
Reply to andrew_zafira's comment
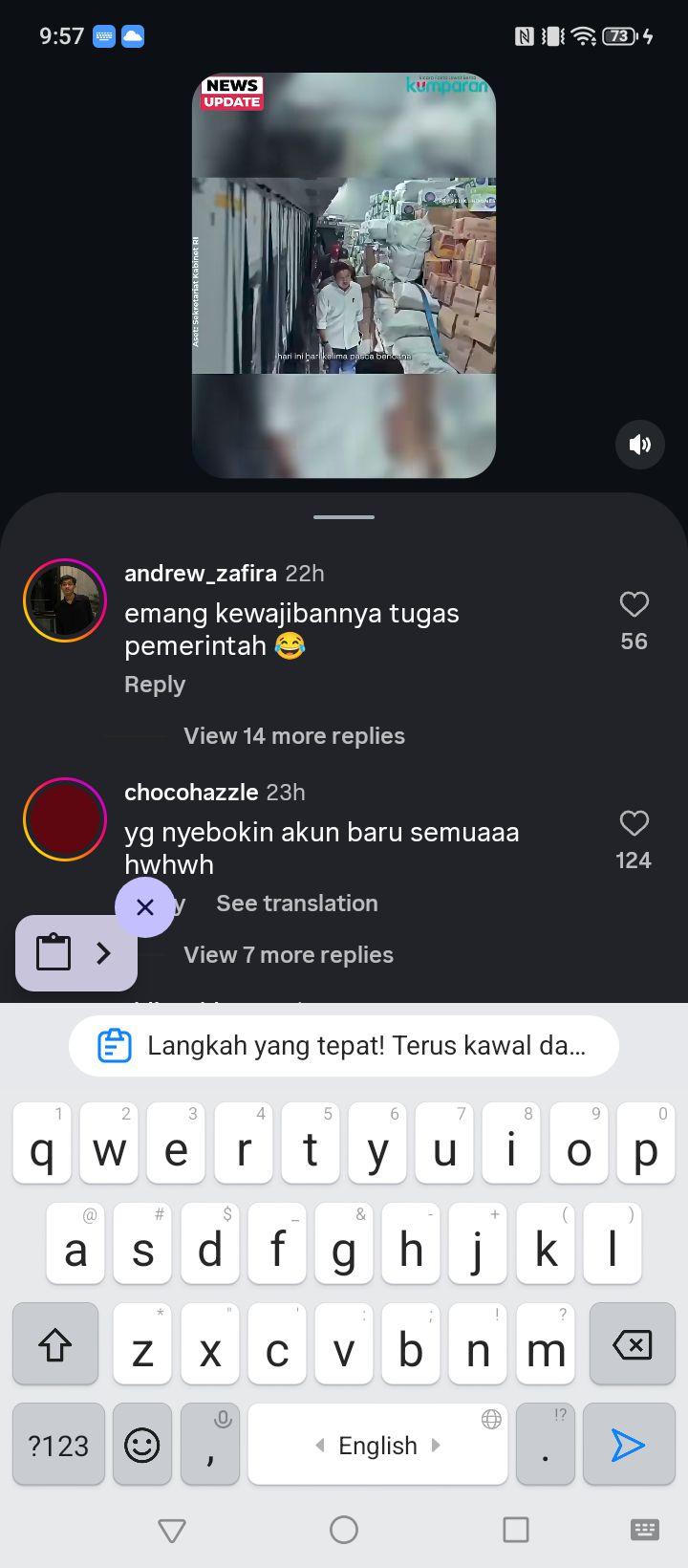click(155, 685)
